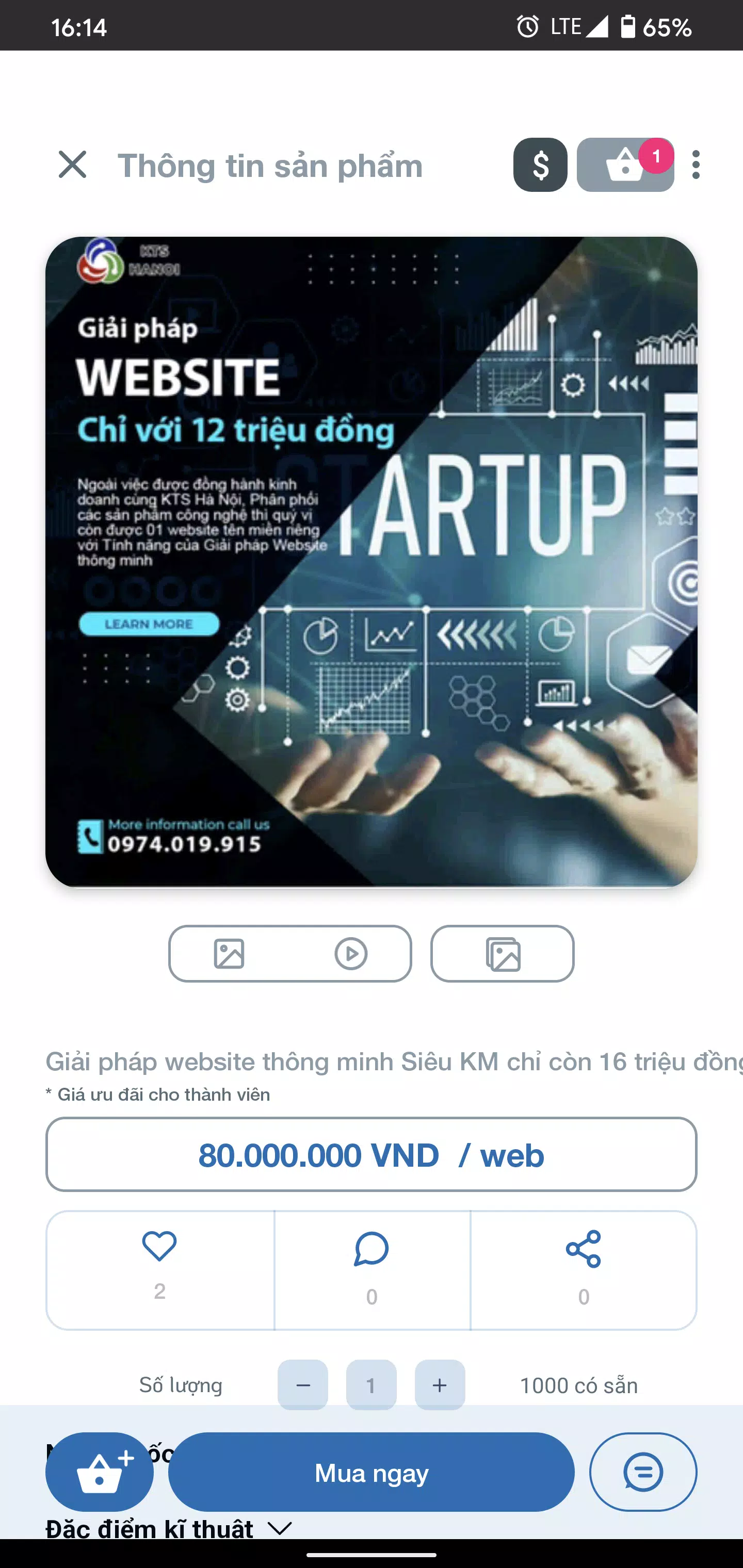The image size is (743, 1568).
Task: Expand Đặc điểm kĩ thuật section
Action: click(169, 1528)
